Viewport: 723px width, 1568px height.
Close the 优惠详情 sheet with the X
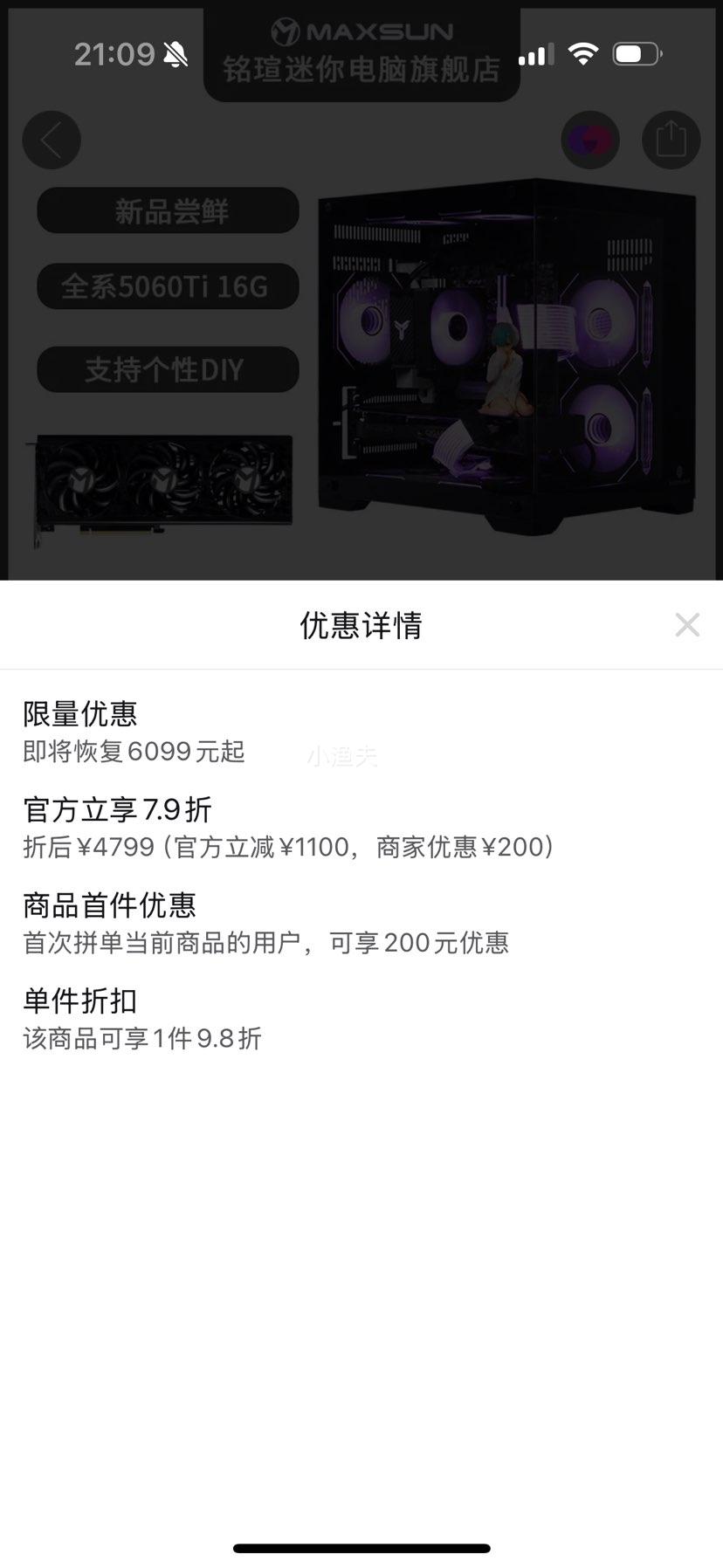(x=688, y=625)
